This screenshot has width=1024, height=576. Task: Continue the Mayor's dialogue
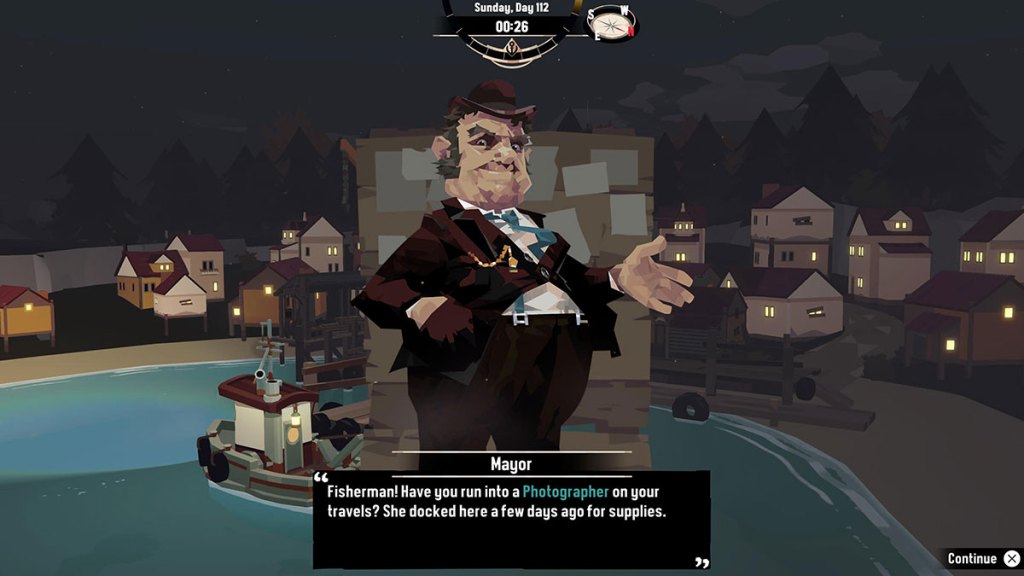tap(983, 559)
